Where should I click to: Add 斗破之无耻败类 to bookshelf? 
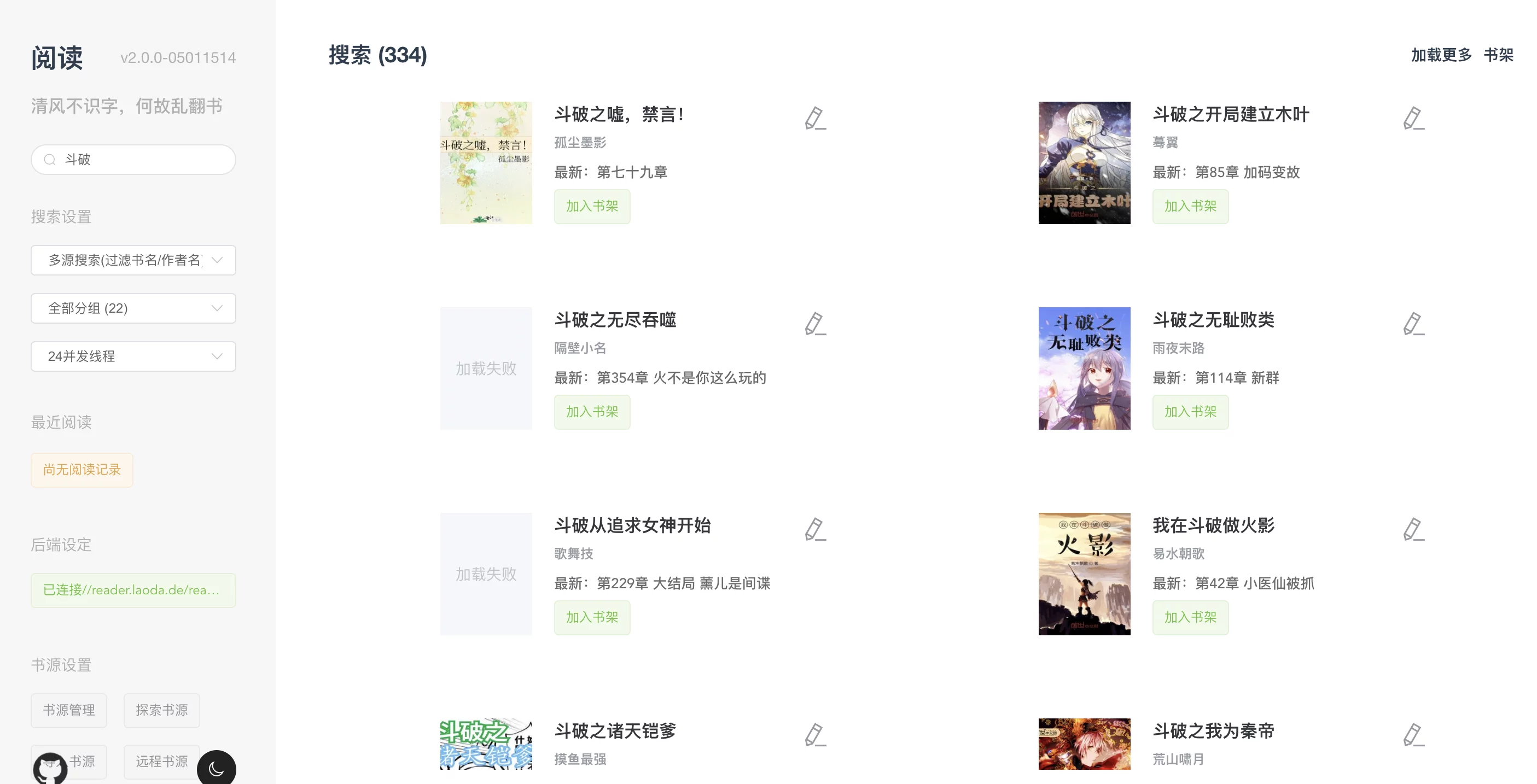coord(1190,412)
